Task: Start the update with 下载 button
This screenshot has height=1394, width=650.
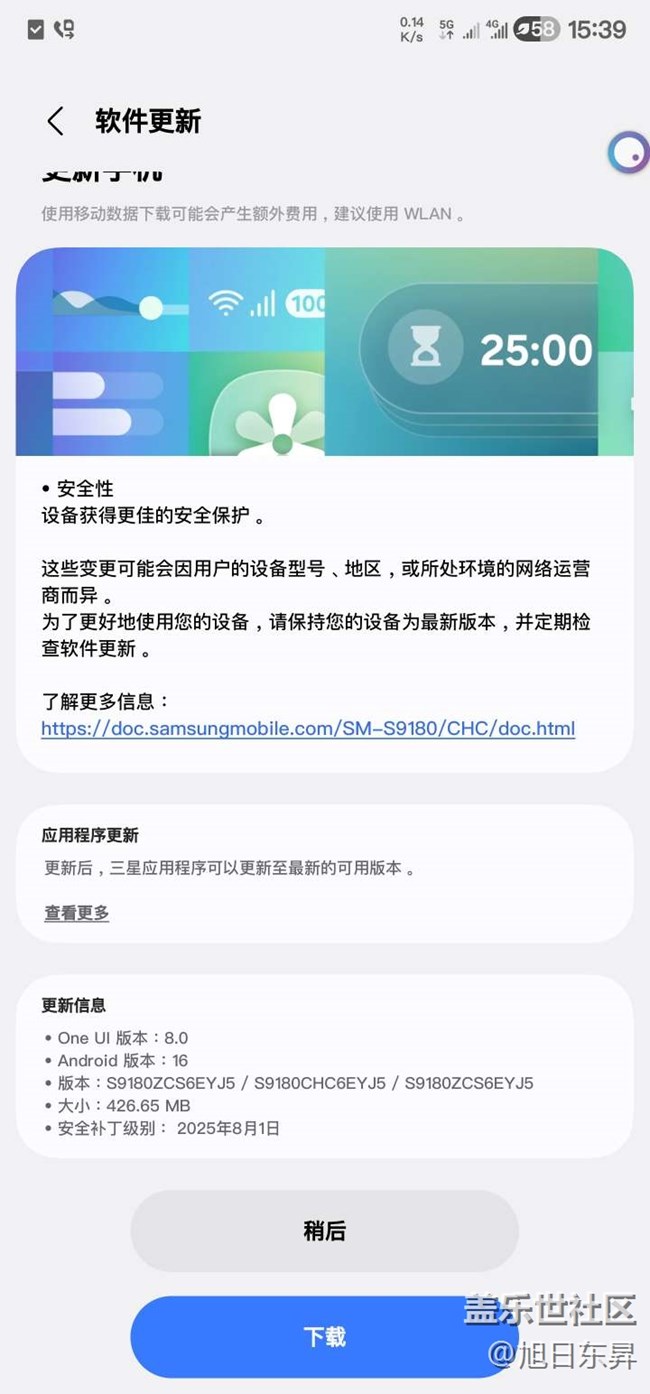Action: click(324, 1336)
